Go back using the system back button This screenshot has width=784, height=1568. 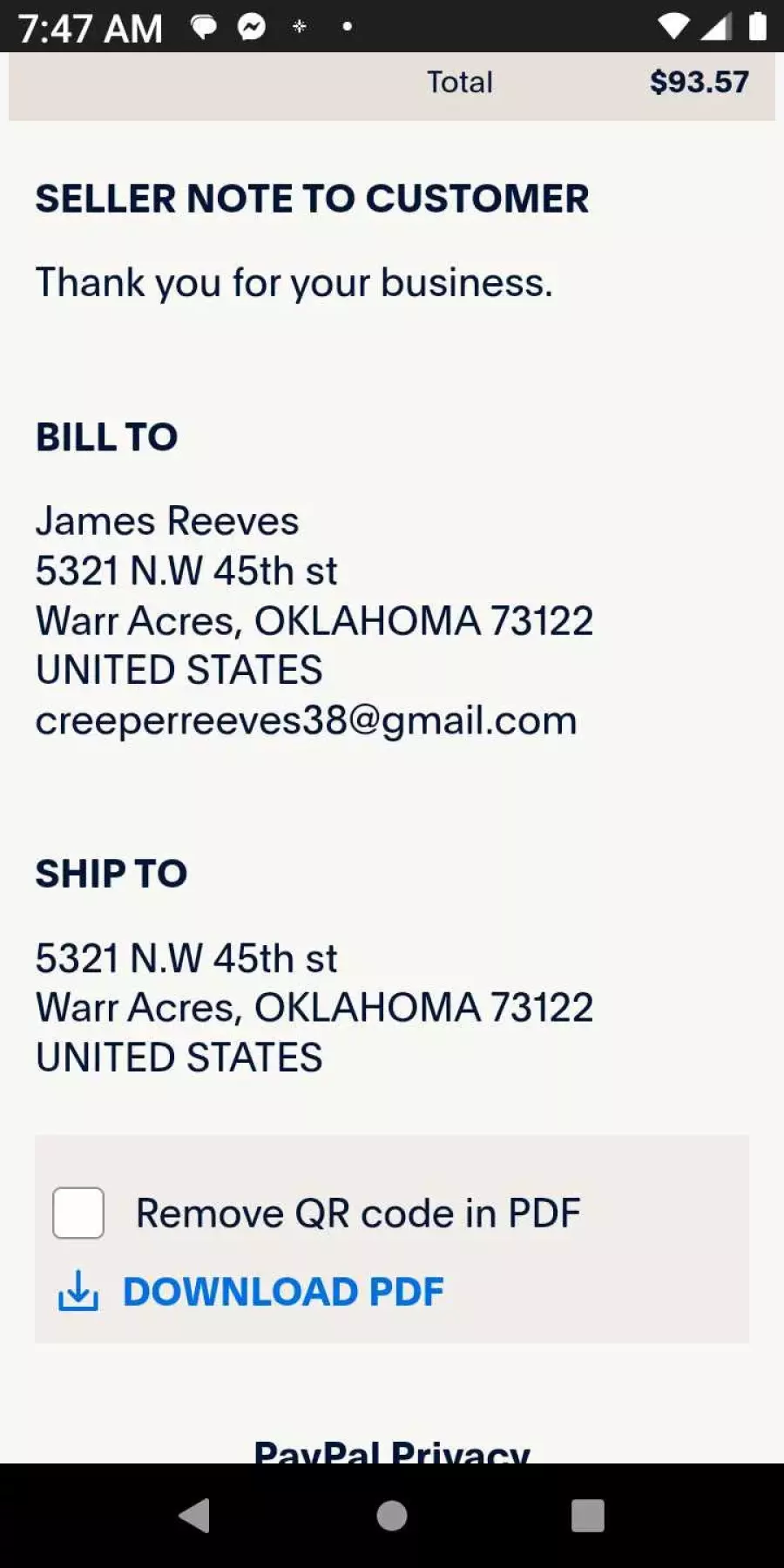tap(195, 1516)
